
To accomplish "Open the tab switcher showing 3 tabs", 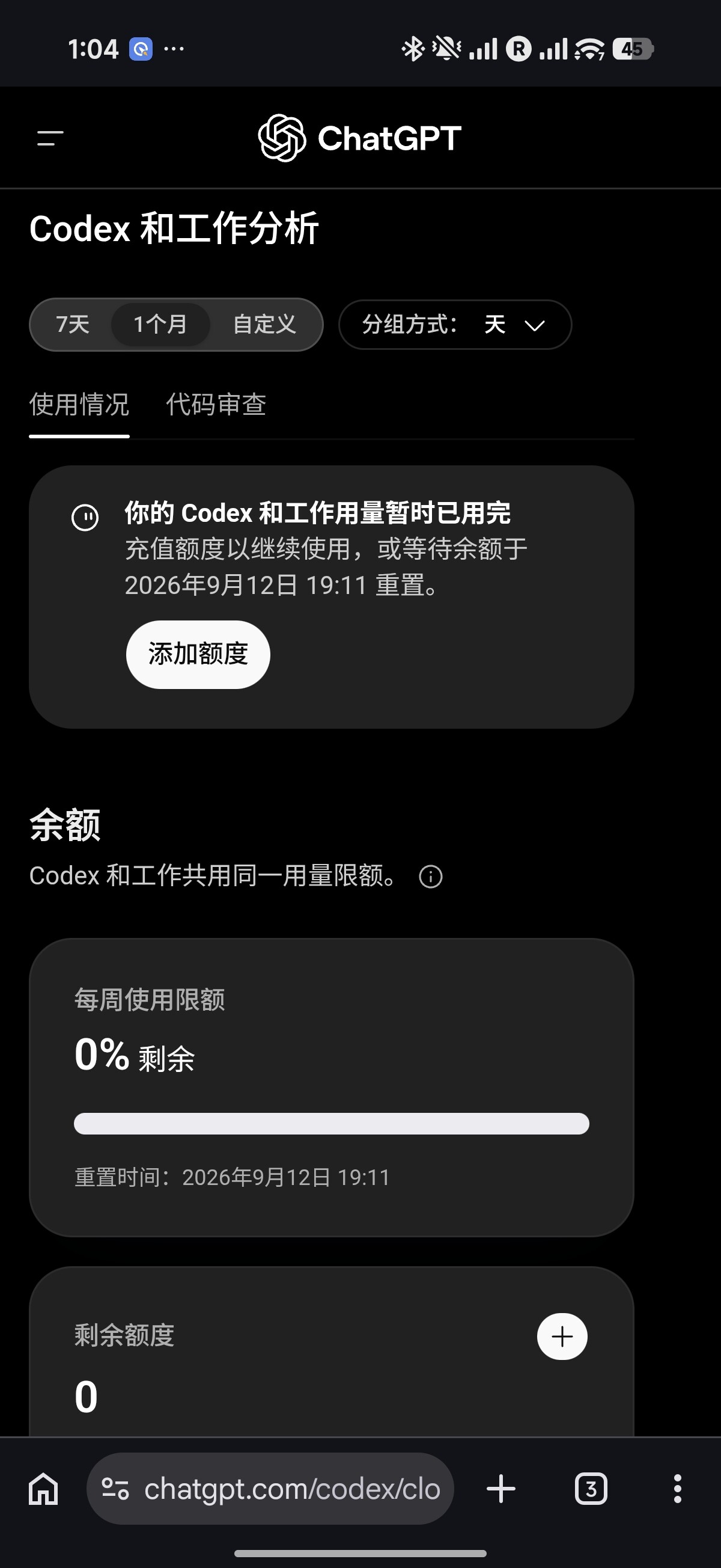I will 591,1489.
